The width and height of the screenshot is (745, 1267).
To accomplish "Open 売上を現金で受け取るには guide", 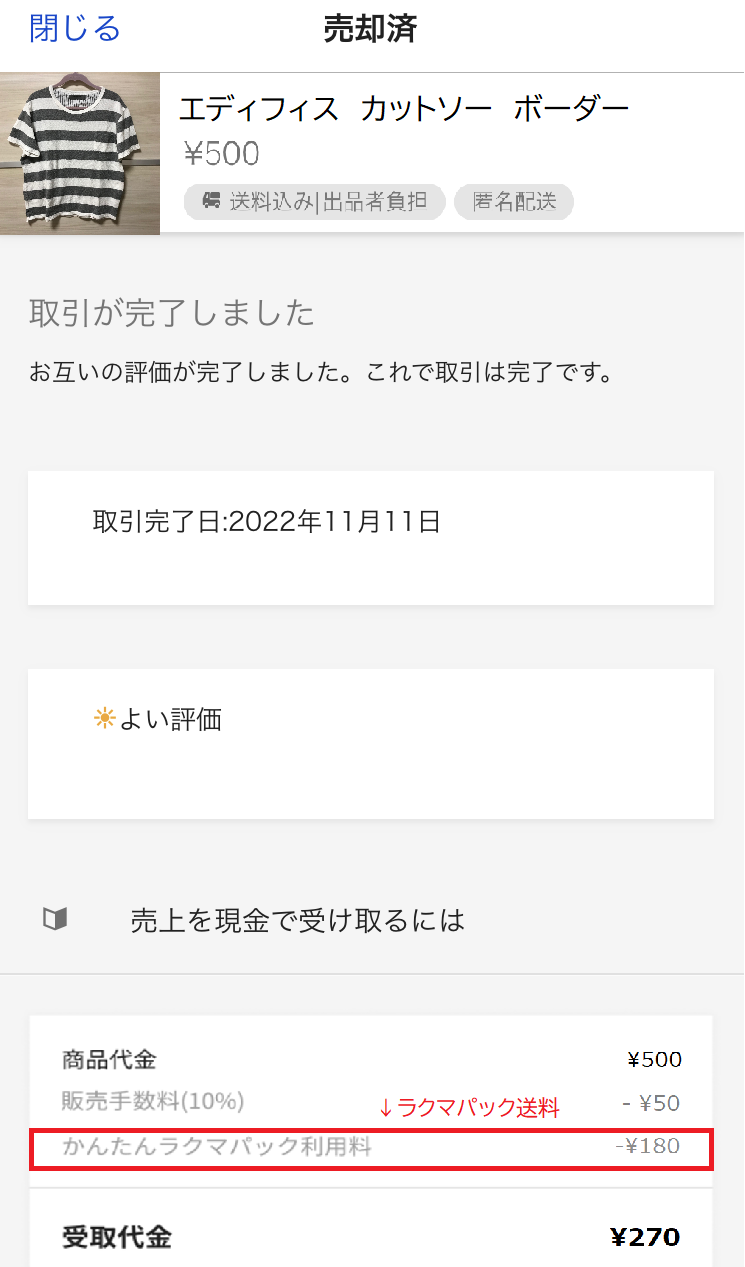I will pos(372,920).
